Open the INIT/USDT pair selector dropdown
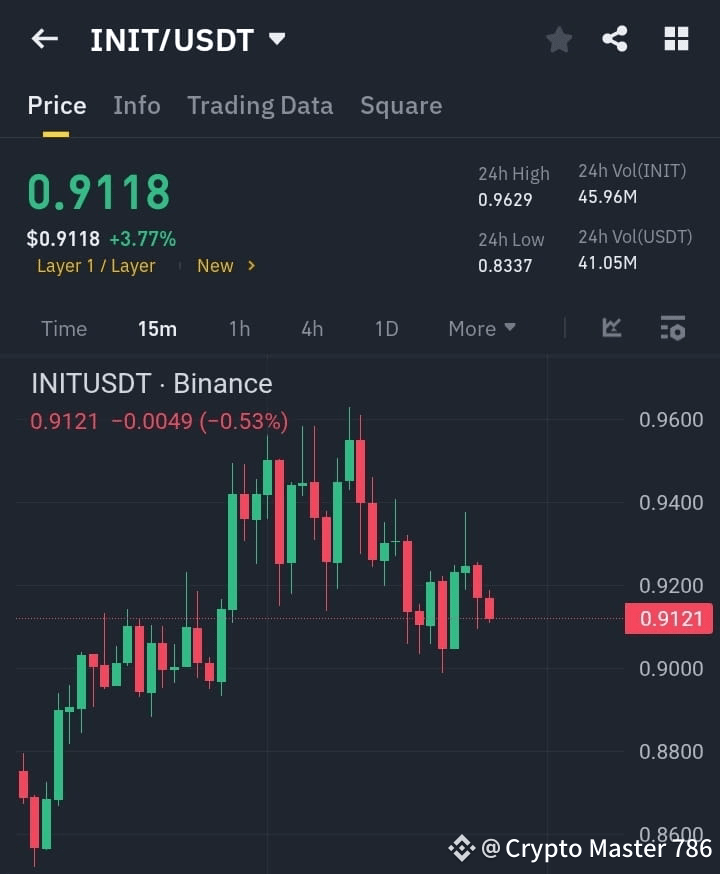720x874 pixels. click(x=187, y=39)
